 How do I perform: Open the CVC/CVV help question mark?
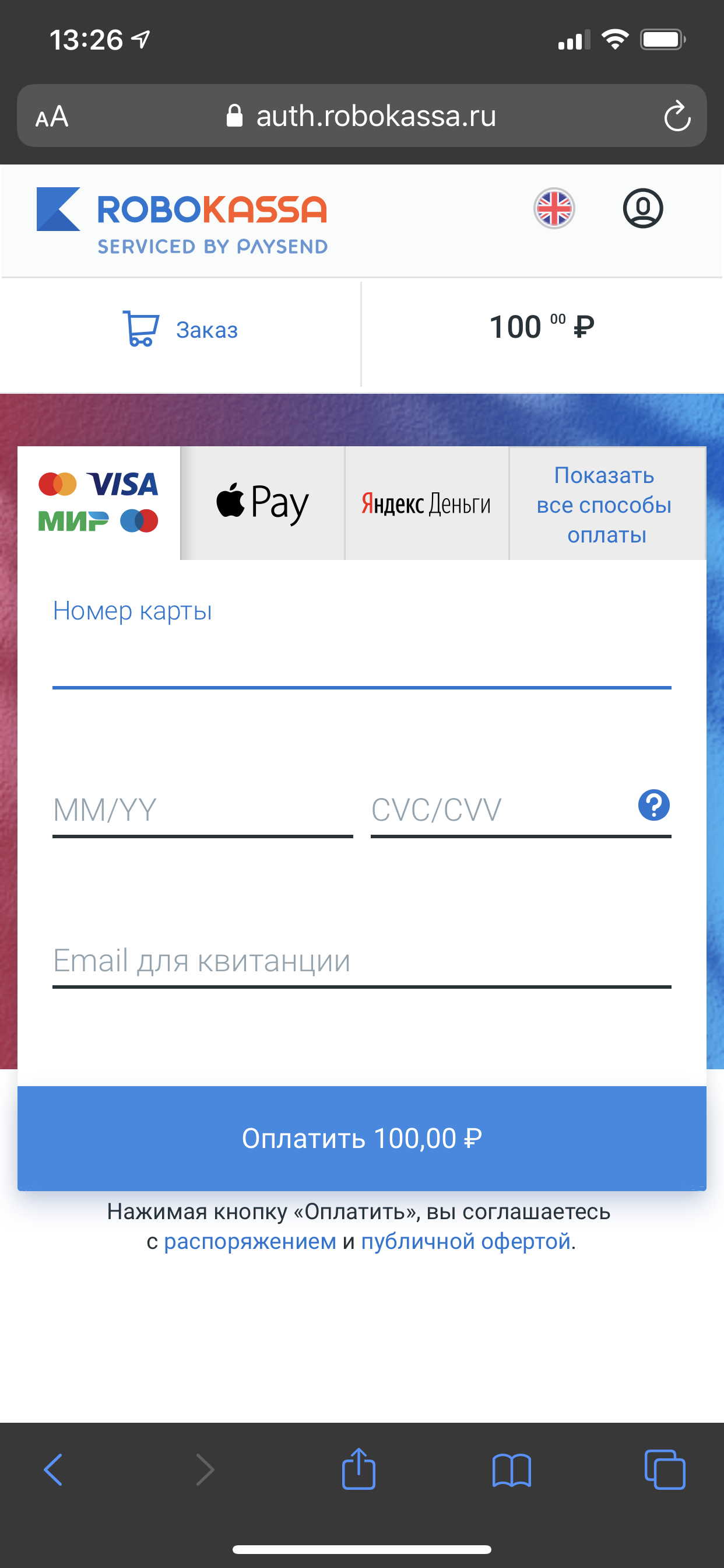pos(653,806)
